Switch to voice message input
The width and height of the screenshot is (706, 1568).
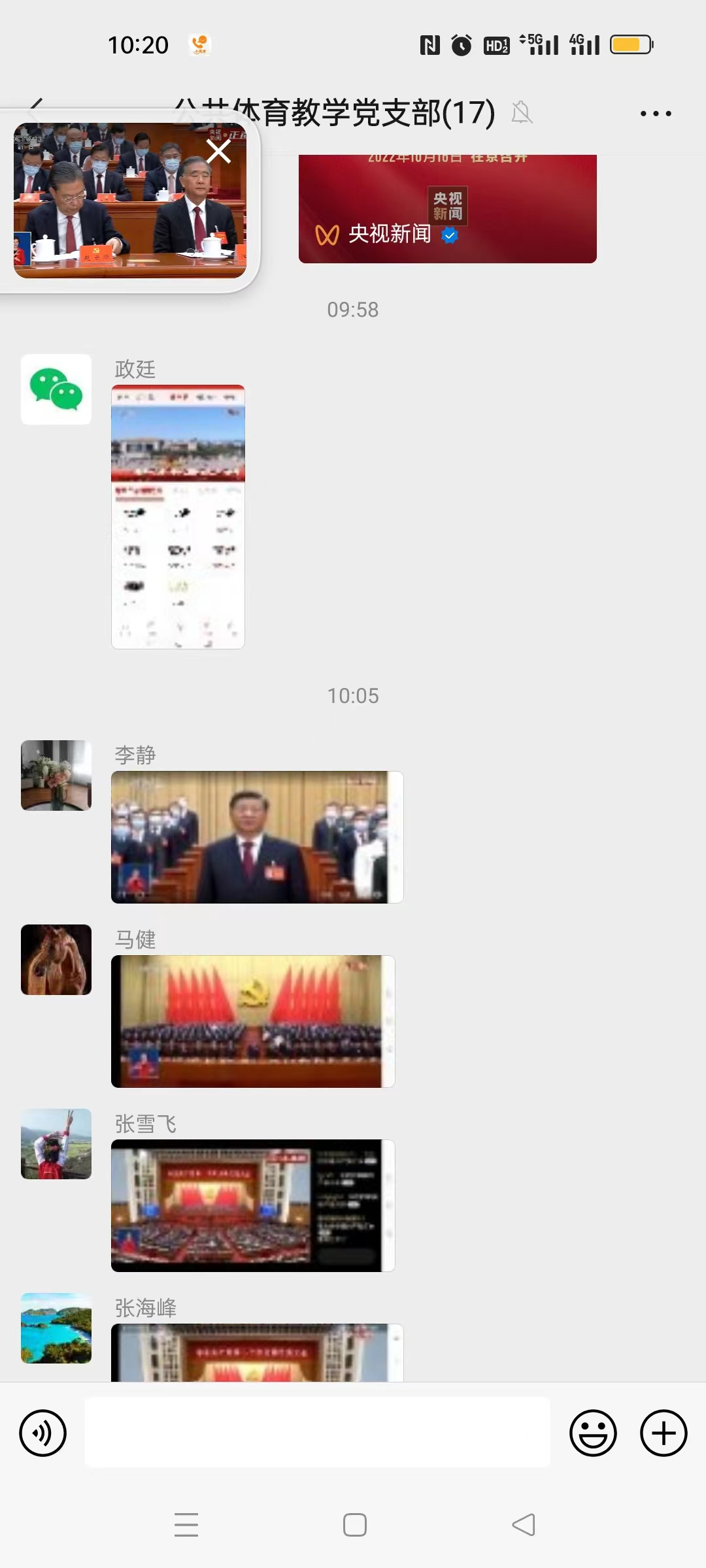coord(43,1433)
